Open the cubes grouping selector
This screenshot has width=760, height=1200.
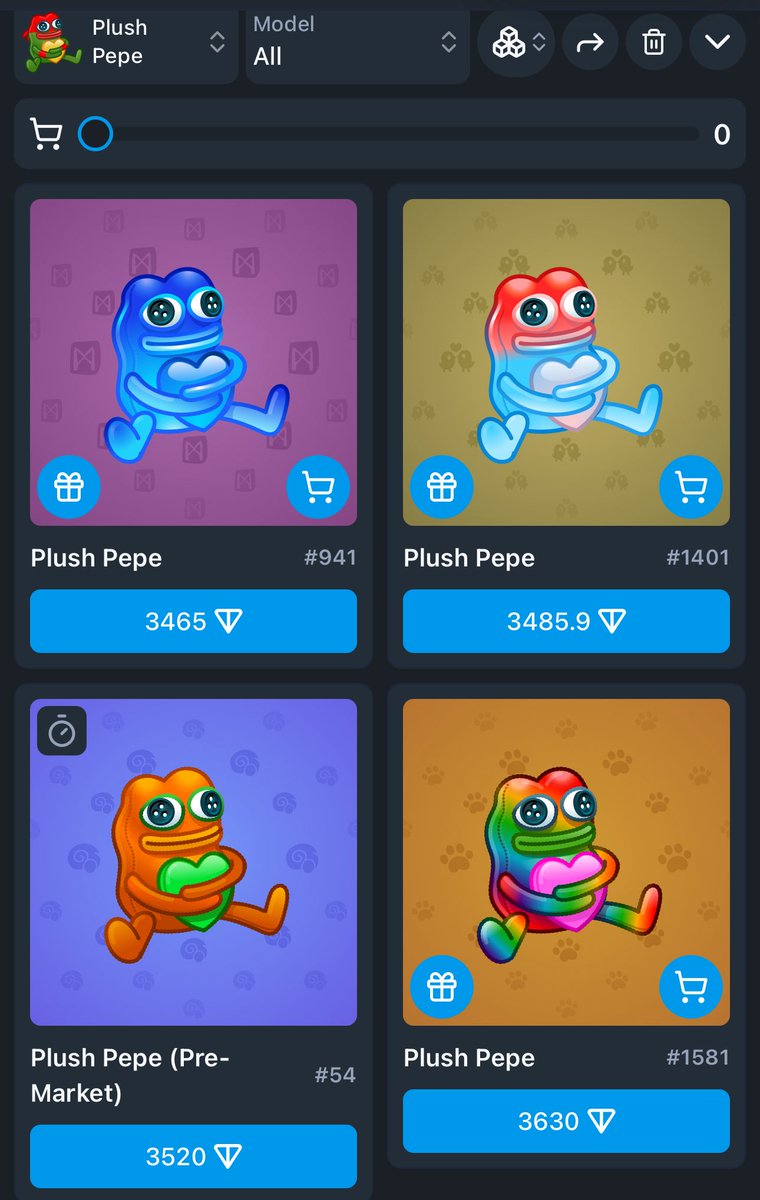(x=516, y=42)
